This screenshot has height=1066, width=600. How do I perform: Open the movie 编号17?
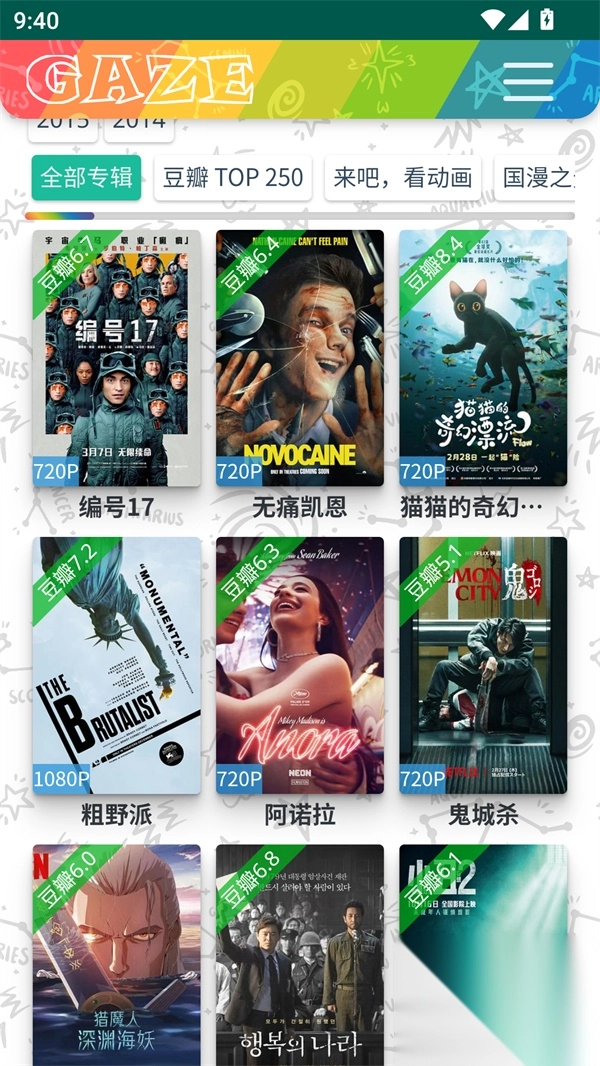click(116, 358)
